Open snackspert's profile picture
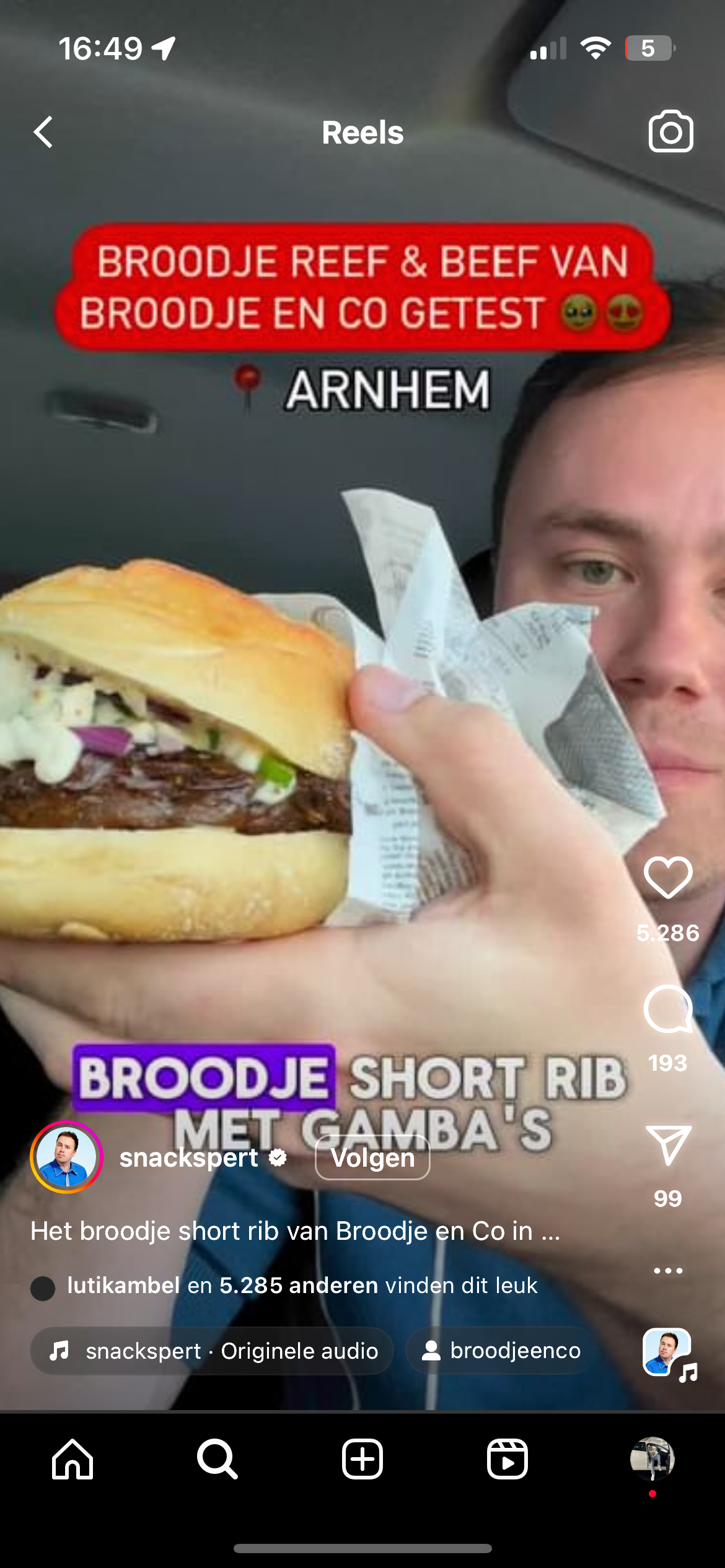Viewport: 725px width, 1568px height. [66, 1157]
